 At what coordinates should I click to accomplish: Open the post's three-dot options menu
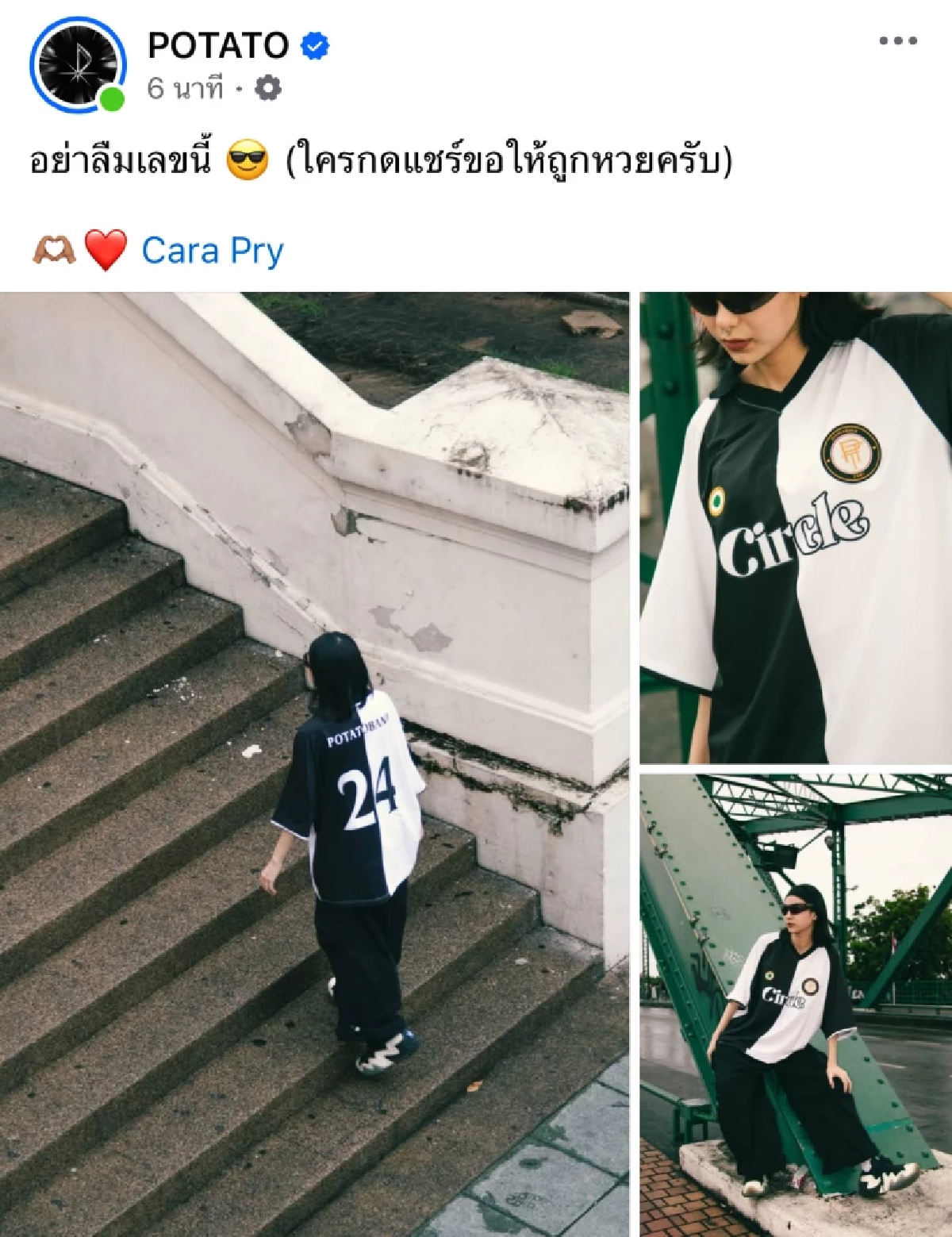(898, 41)
